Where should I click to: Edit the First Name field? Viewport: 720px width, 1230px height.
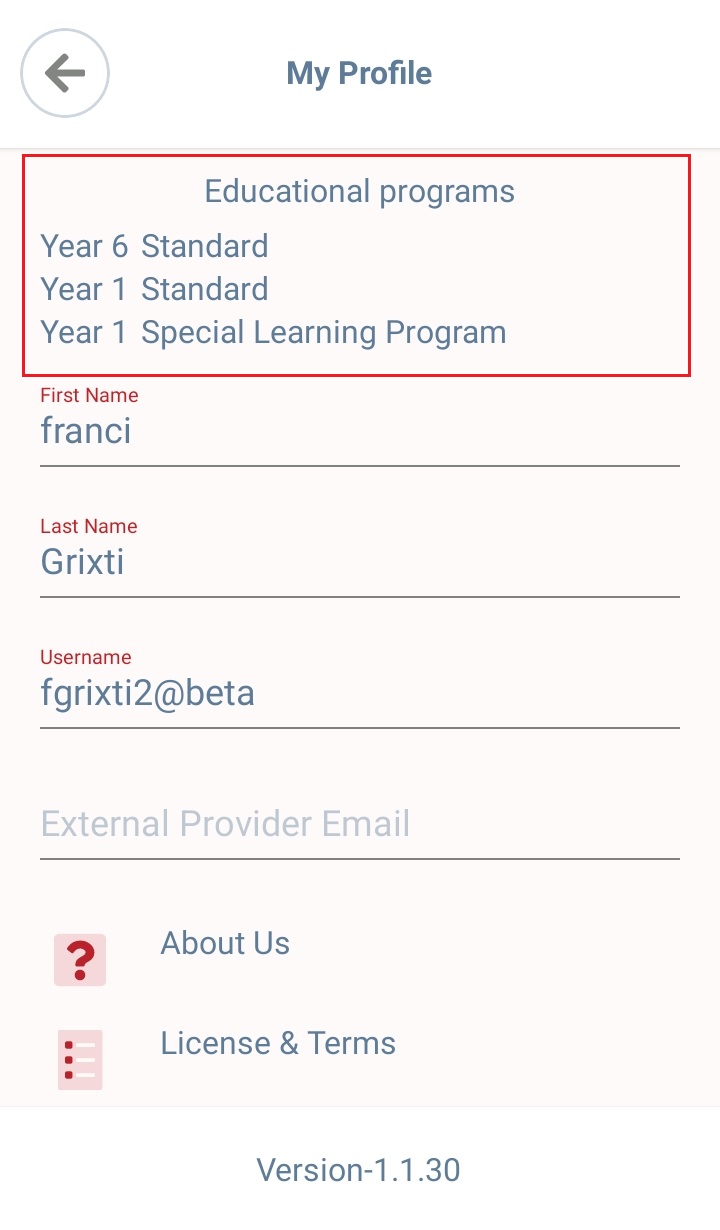(x=360, y=431)
